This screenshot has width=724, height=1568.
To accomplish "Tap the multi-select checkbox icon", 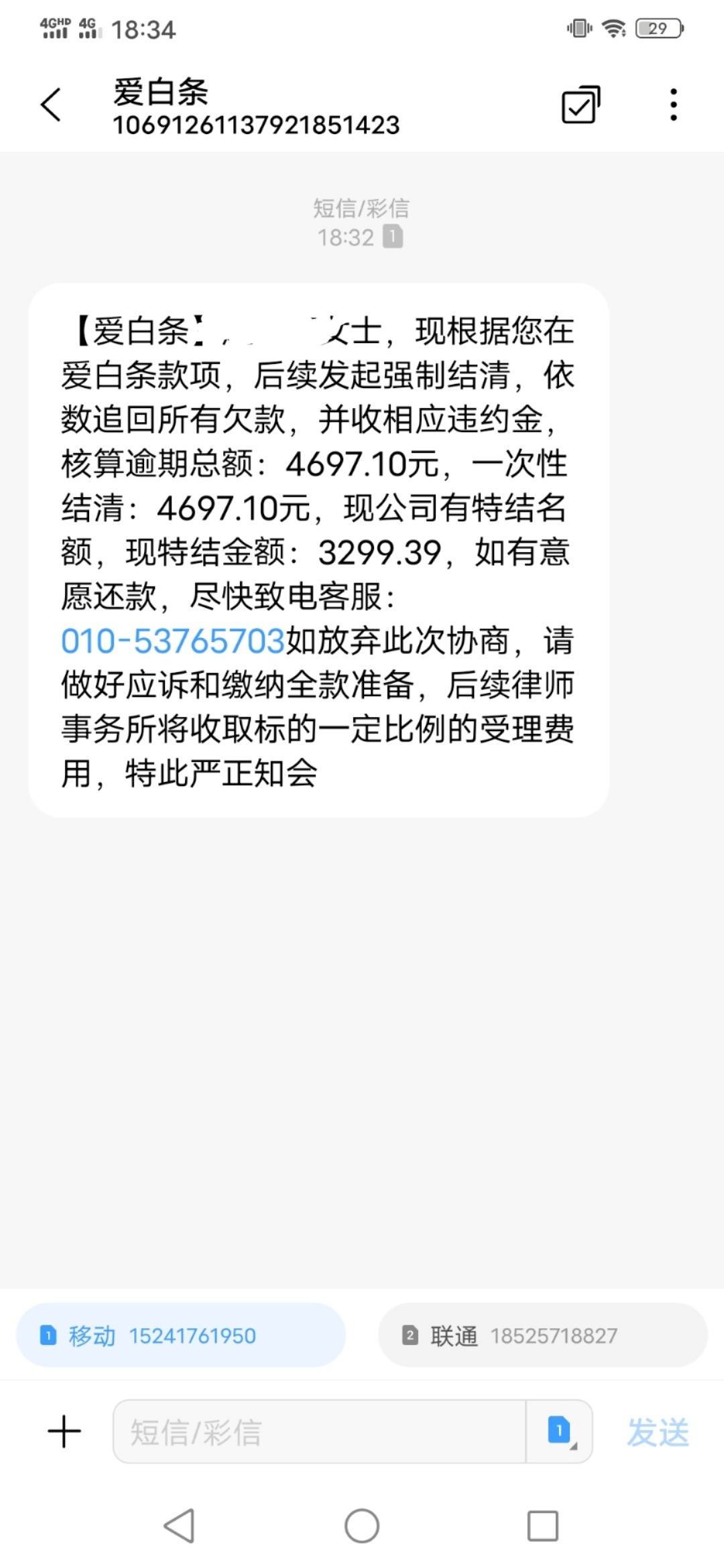I will 580,105.
